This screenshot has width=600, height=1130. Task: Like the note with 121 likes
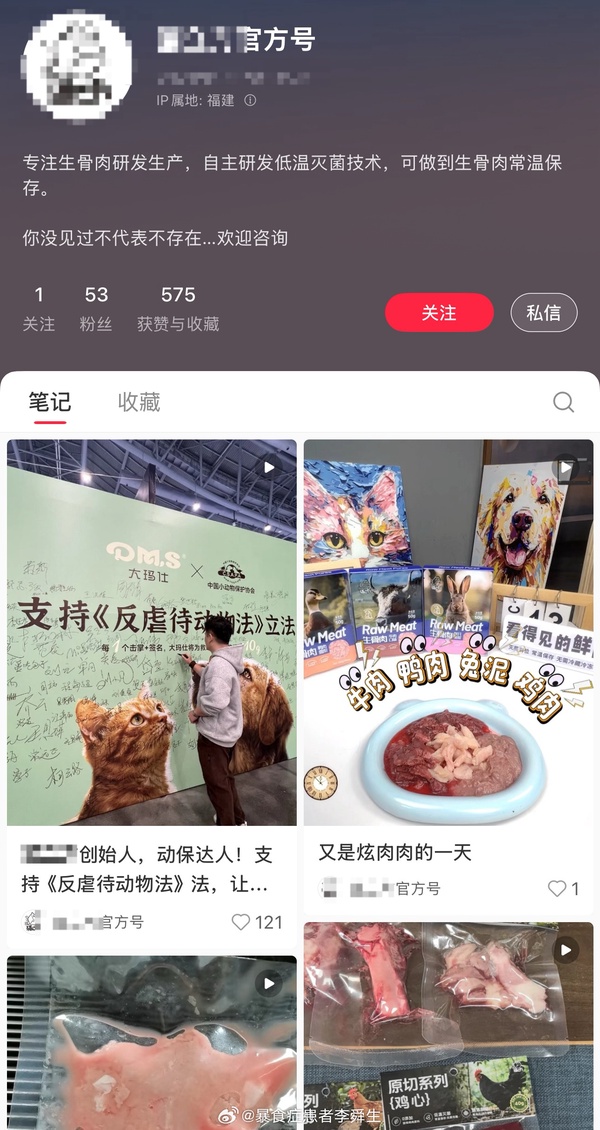(x=241, y=922)
